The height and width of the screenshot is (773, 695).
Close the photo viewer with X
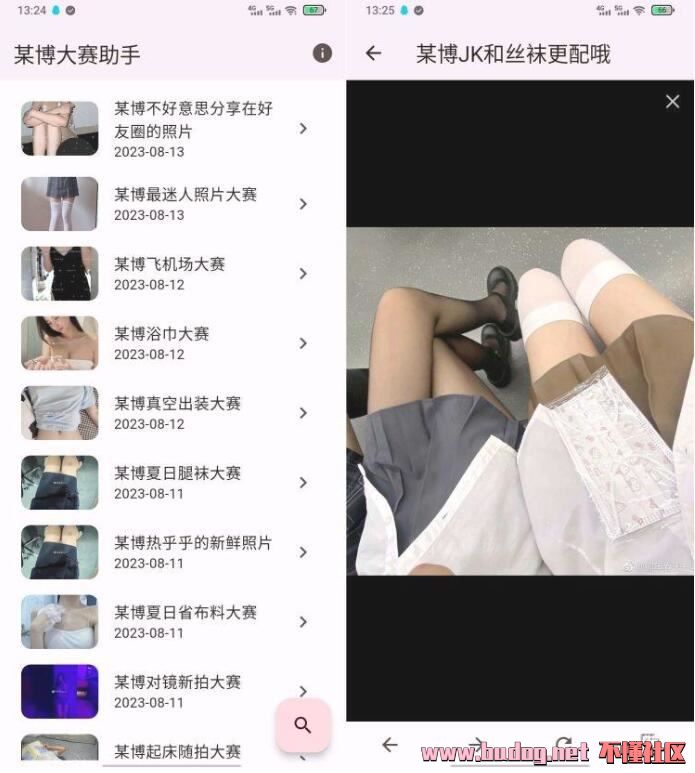point(672,101)
